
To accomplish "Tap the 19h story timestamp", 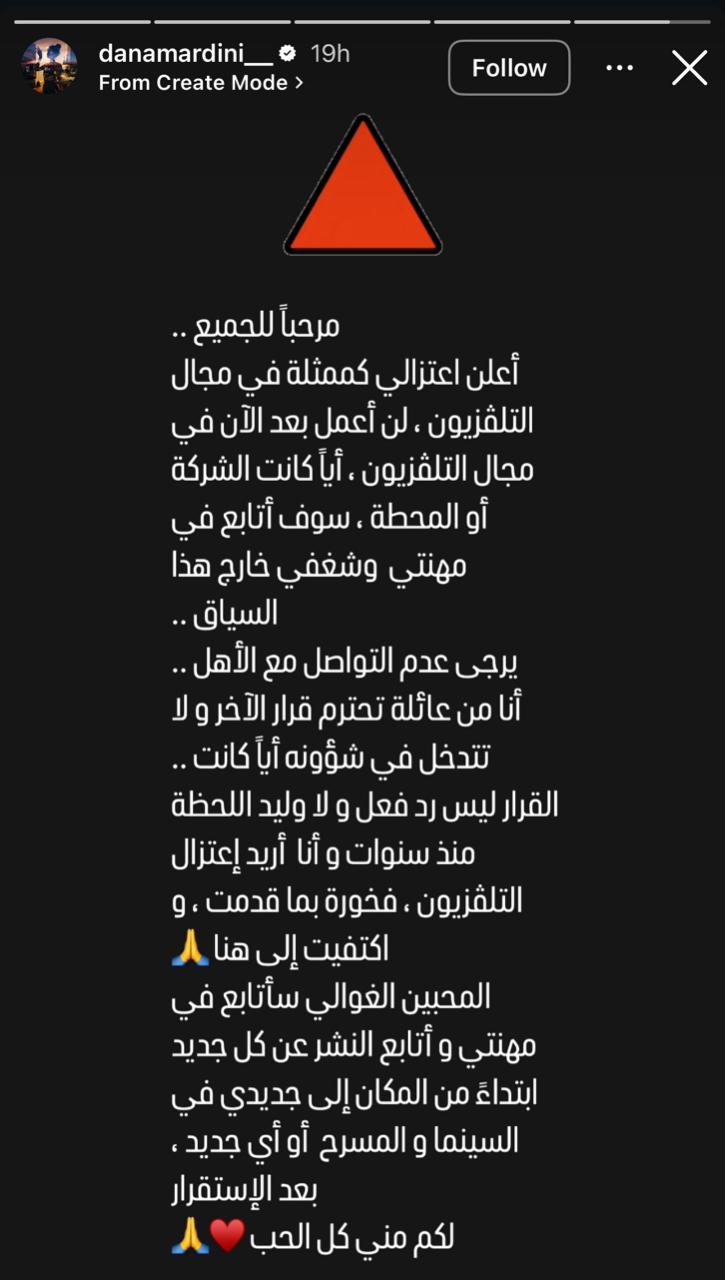I will tap(332, 54).
